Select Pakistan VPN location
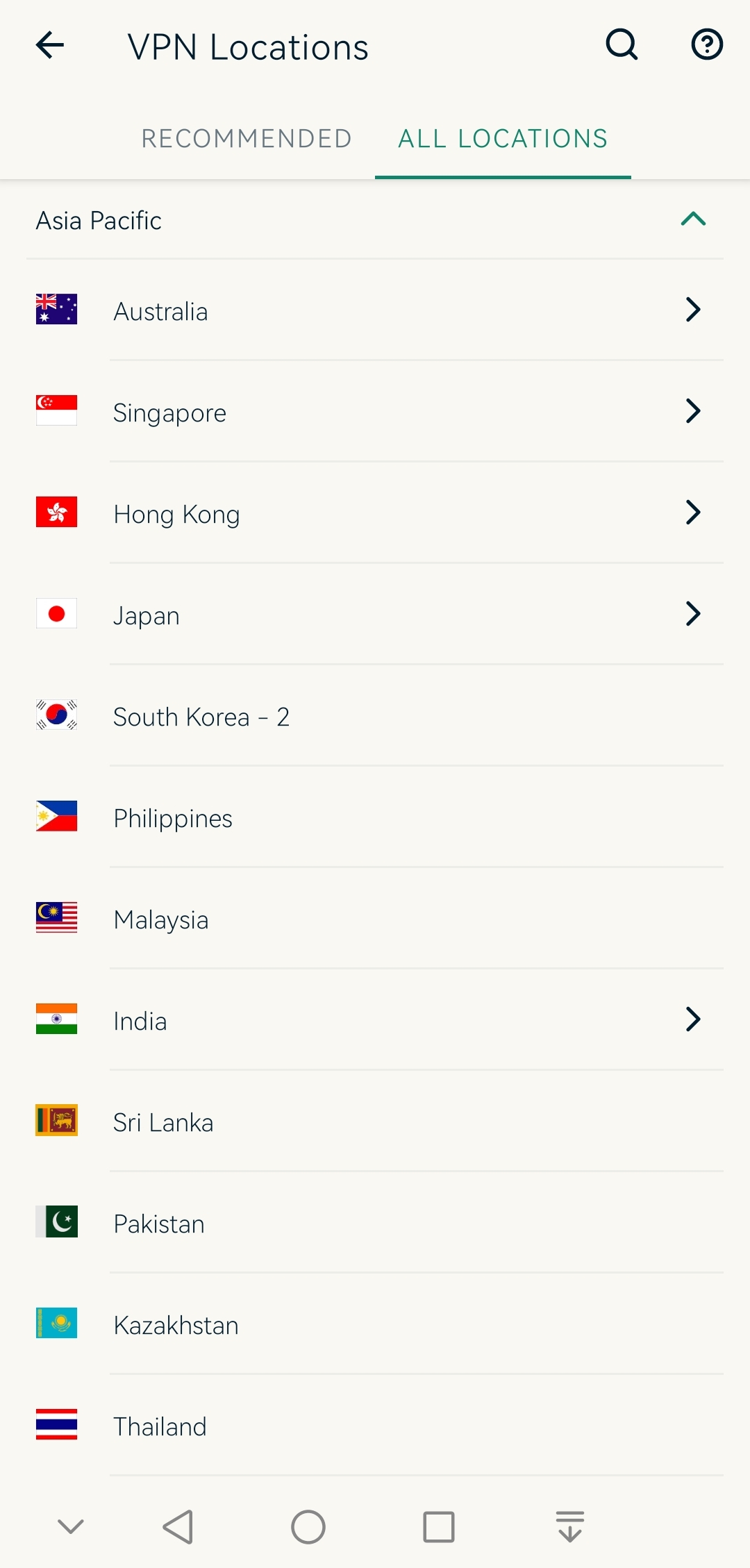 coord(375,1223)
